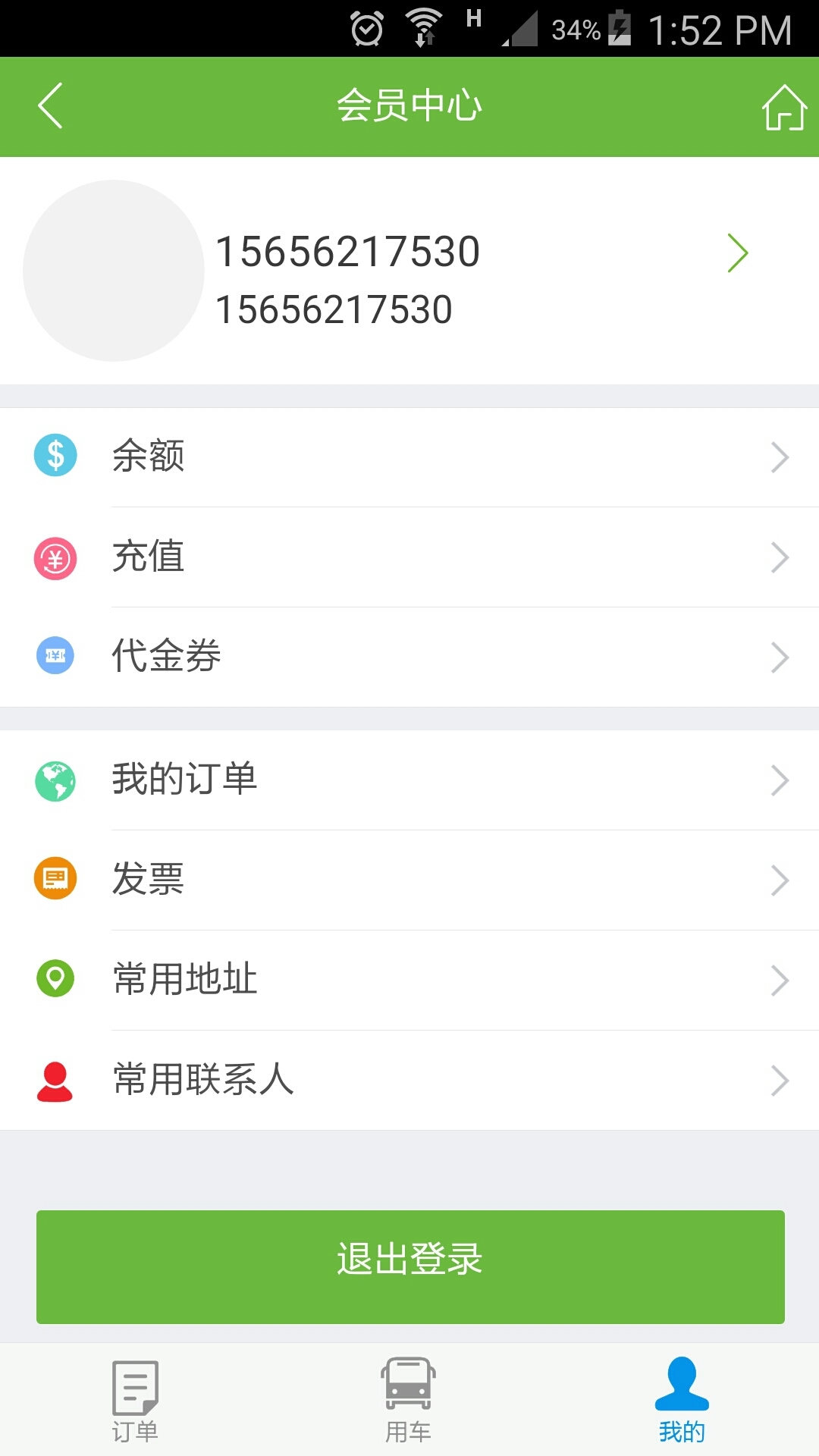The height and width of the screenshot is (1456, 819).
Task: Open the 发票 invoice row
Action: [x=409, y=880]
